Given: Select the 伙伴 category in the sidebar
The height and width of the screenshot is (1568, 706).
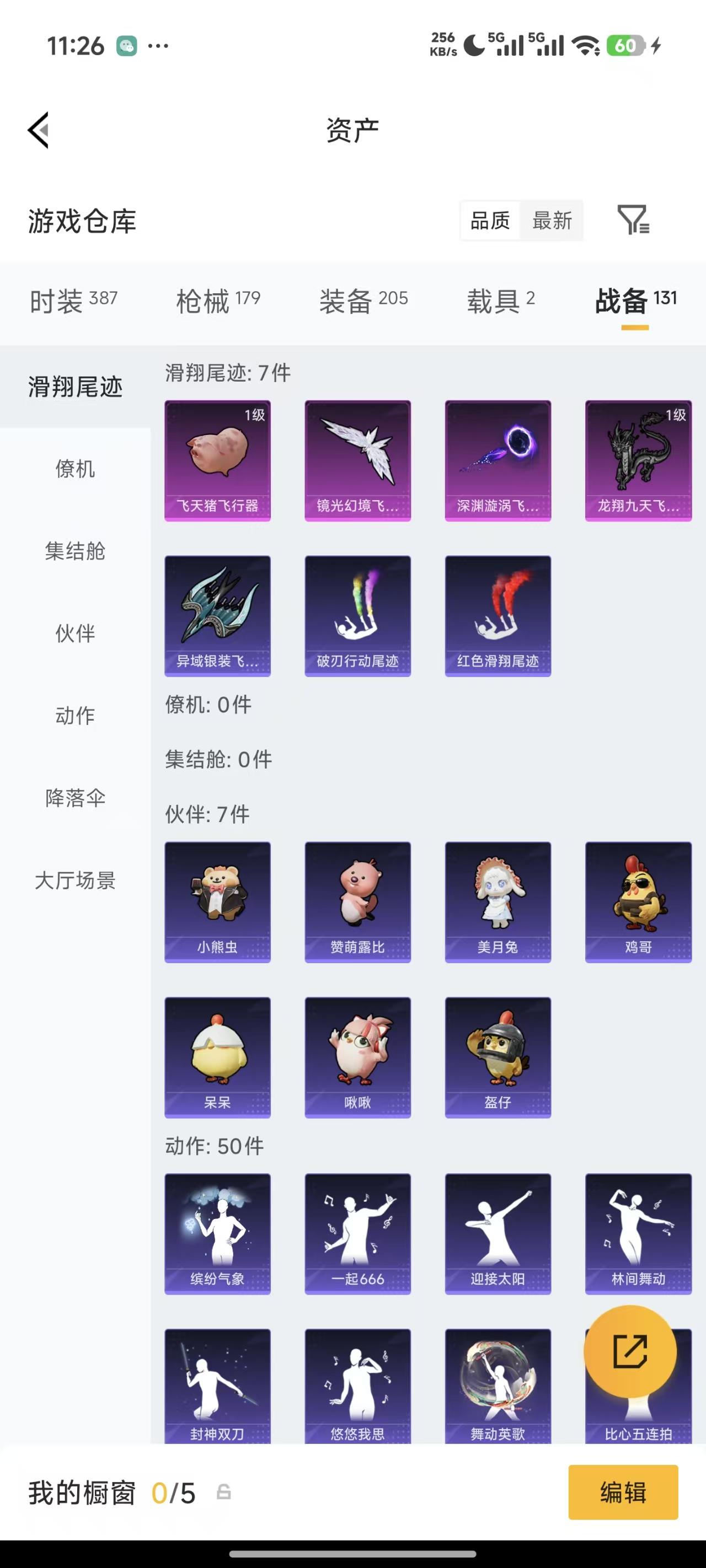Looking at the screenshot, I should tap(75, 634).
